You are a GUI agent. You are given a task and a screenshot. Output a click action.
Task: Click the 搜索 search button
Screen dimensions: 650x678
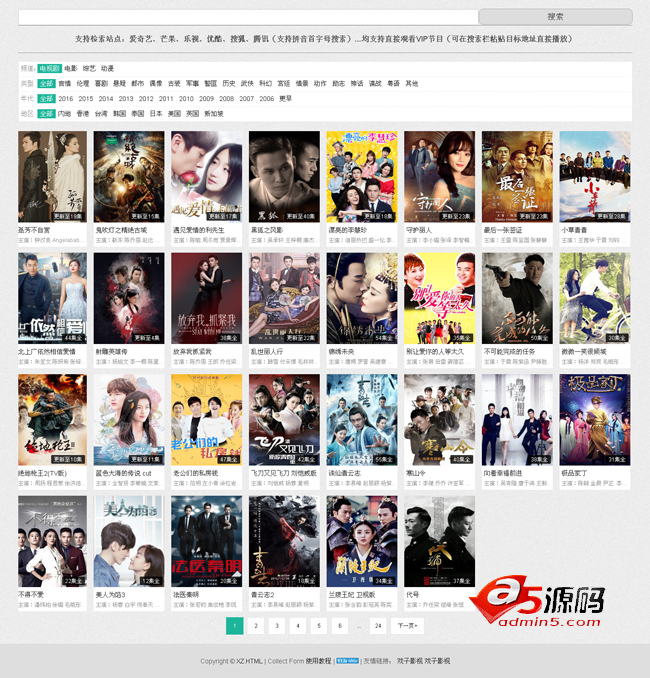555,16
